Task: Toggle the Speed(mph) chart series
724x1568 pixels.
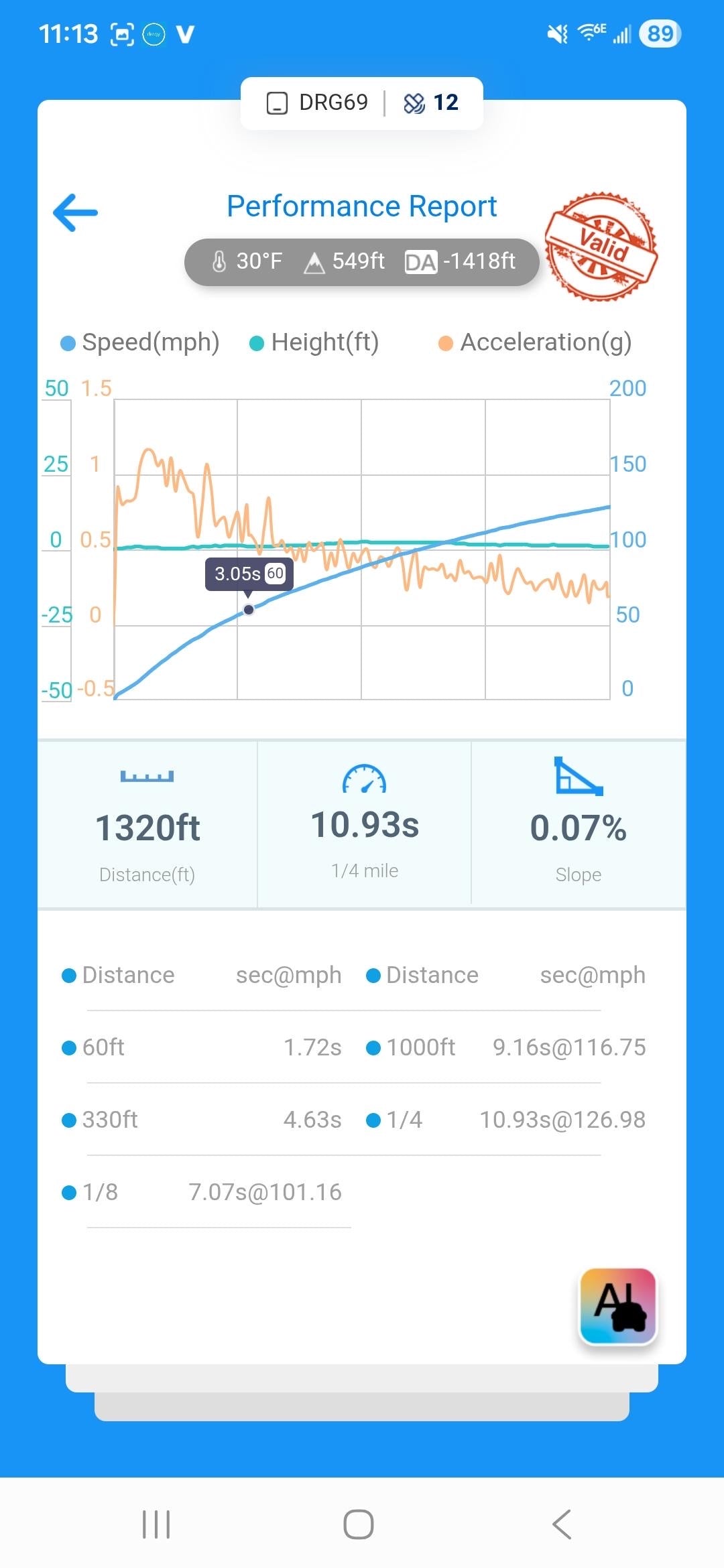Action: pos(140,342)
